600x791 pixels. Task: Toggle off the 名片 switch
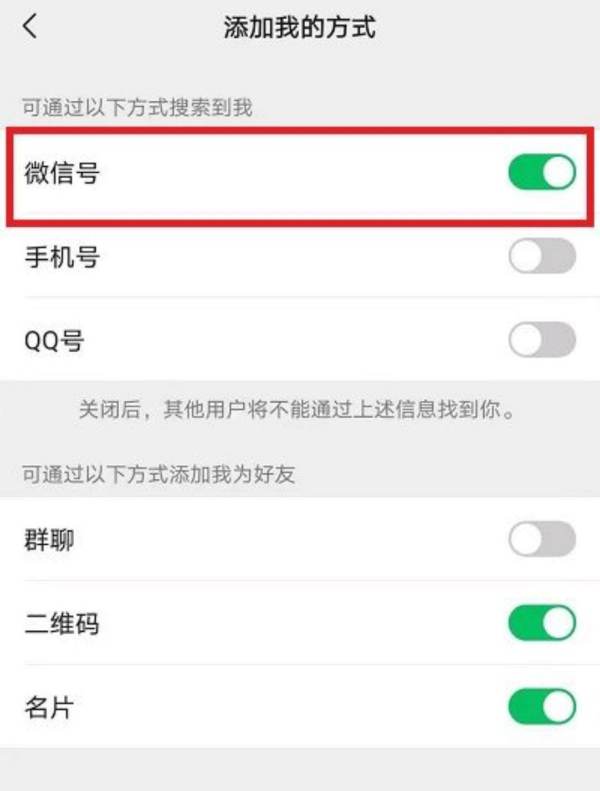tap(542, 708)
